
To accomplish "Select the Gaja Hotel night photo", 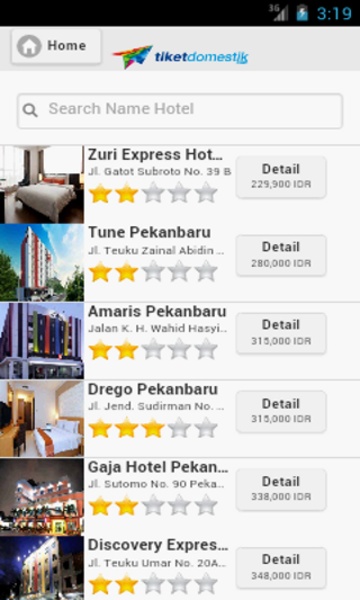I will pyautogui.click(x=42, y=497).
